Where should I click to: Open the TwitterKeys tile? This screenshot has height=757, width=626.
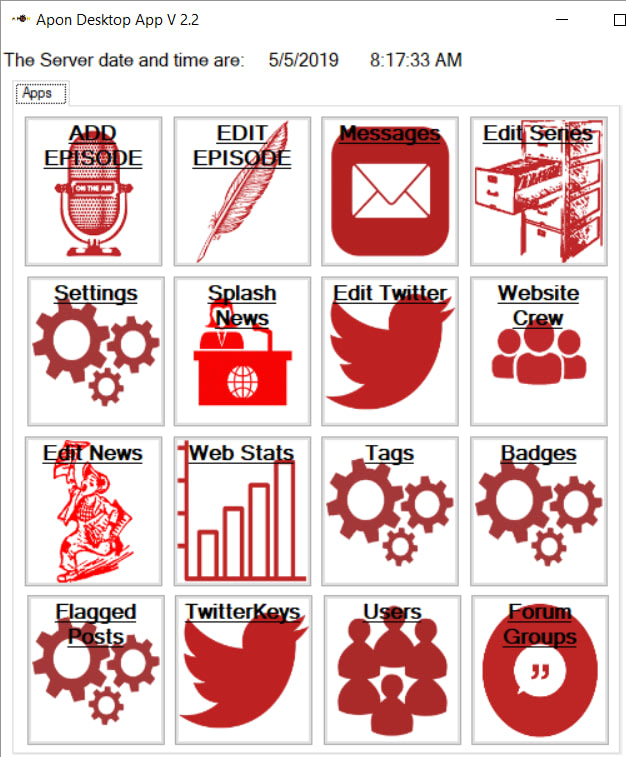[242, 670]
